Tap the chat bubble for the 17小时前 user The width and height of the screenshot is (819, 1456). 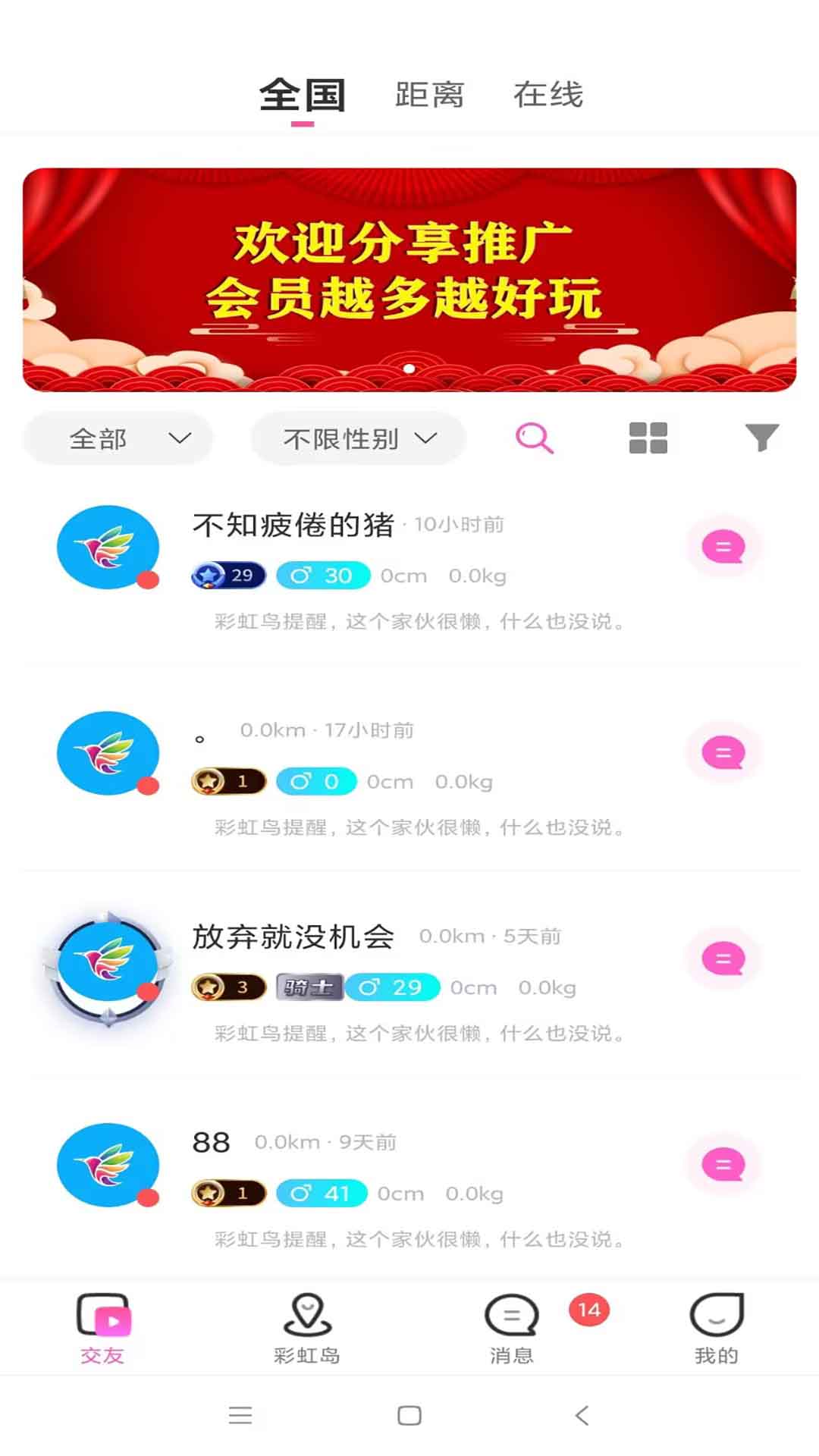tap(723, 753)
